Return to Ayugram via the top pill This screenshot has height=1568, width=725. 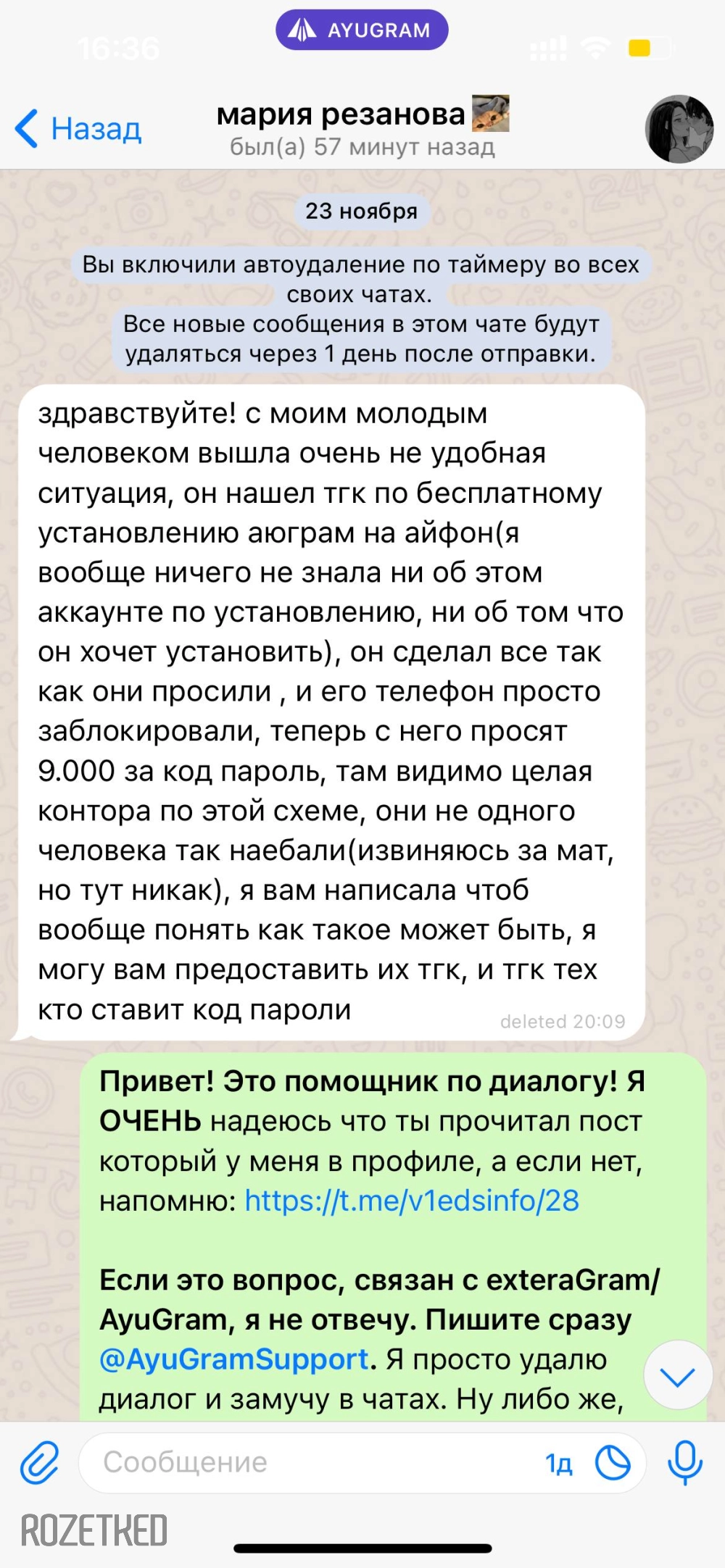point(362,30)
